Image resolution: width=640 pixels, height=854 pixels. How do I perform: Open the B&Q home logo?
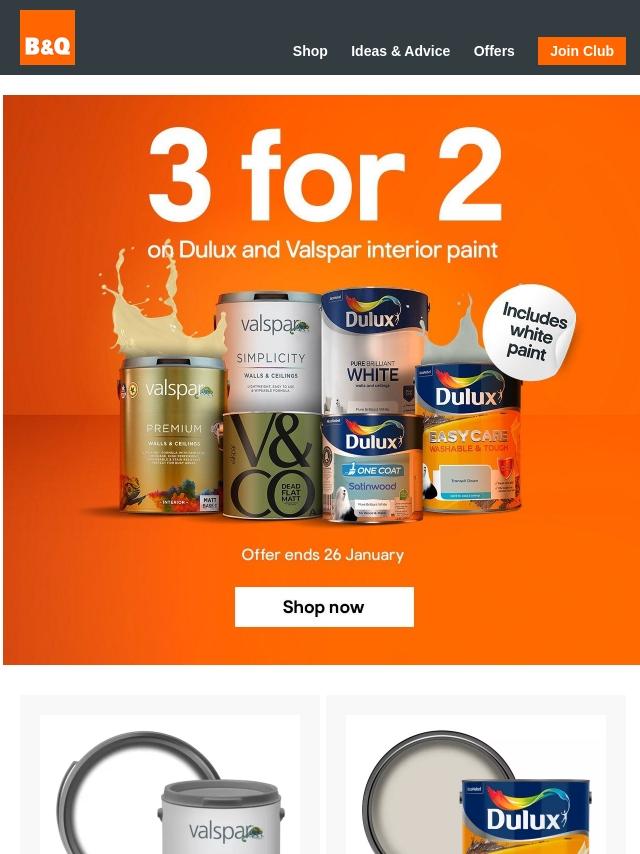click(47, 38)
